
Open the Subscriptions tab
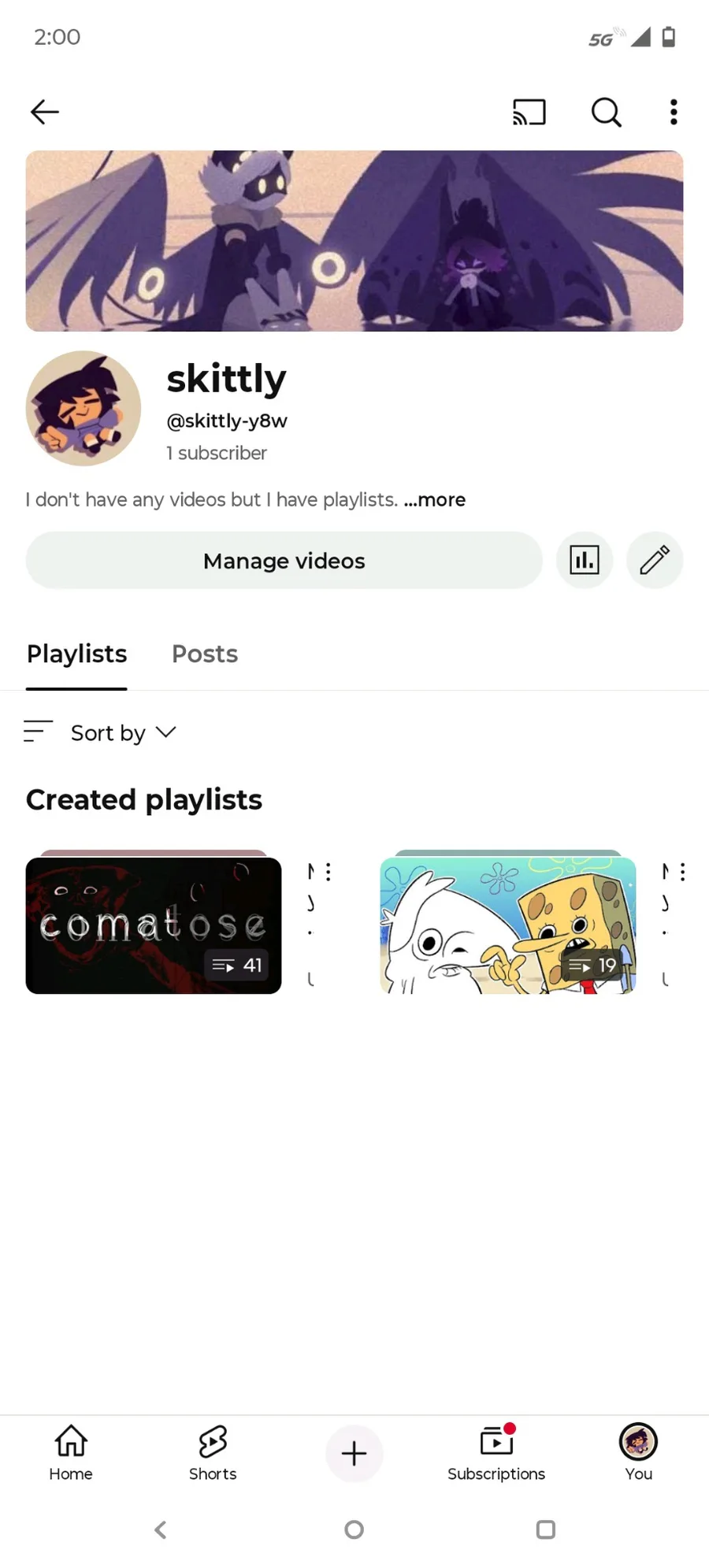[x=496, y=1453]
